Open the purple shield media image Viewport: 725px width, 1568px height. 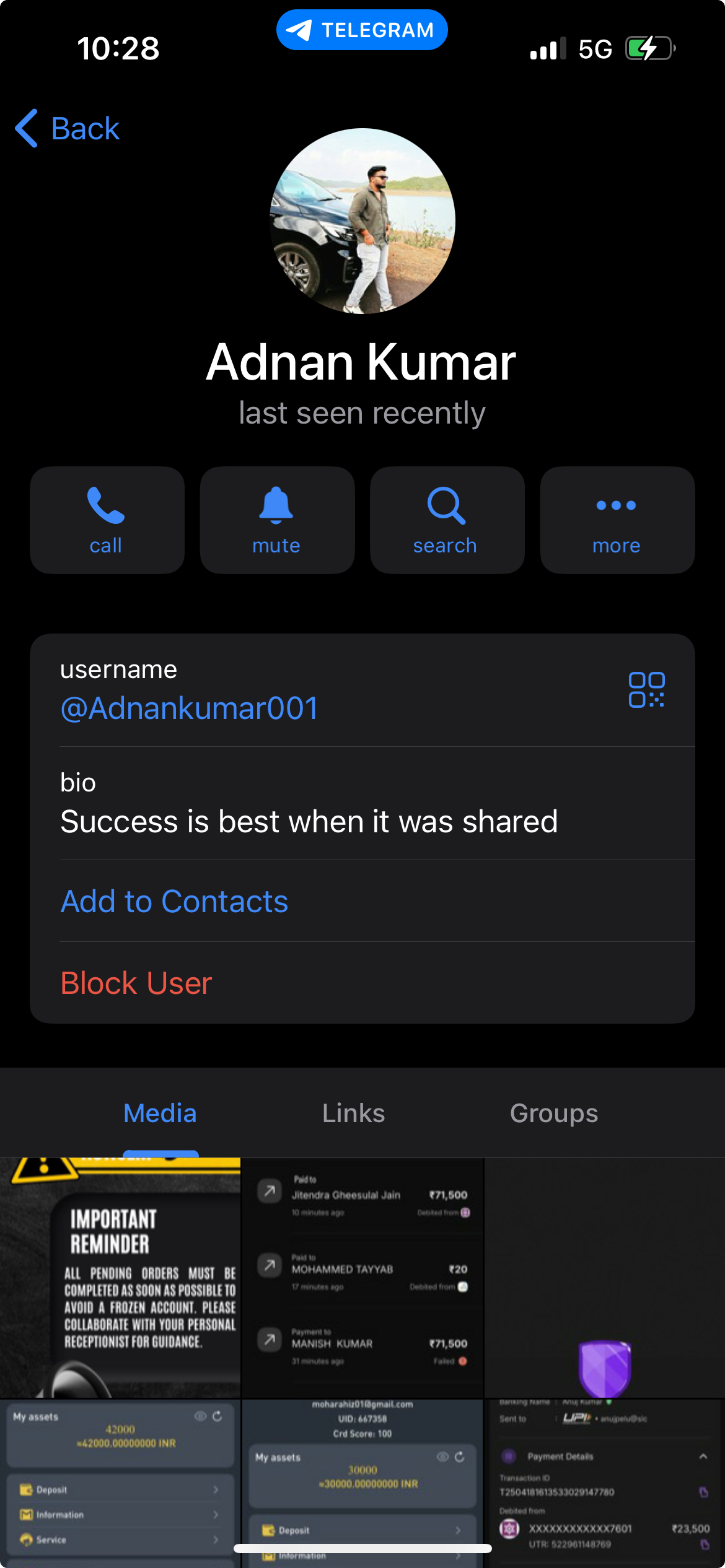tap(604, 1277)
